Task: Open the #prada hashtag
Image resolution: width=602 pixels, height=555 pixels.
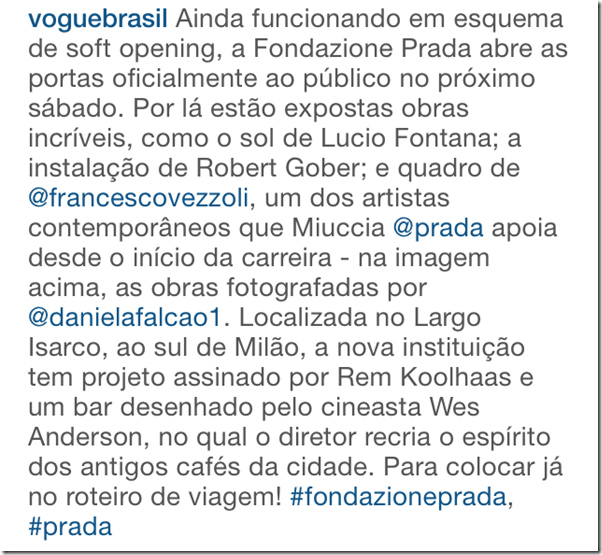Action: (x=71, y=527)
